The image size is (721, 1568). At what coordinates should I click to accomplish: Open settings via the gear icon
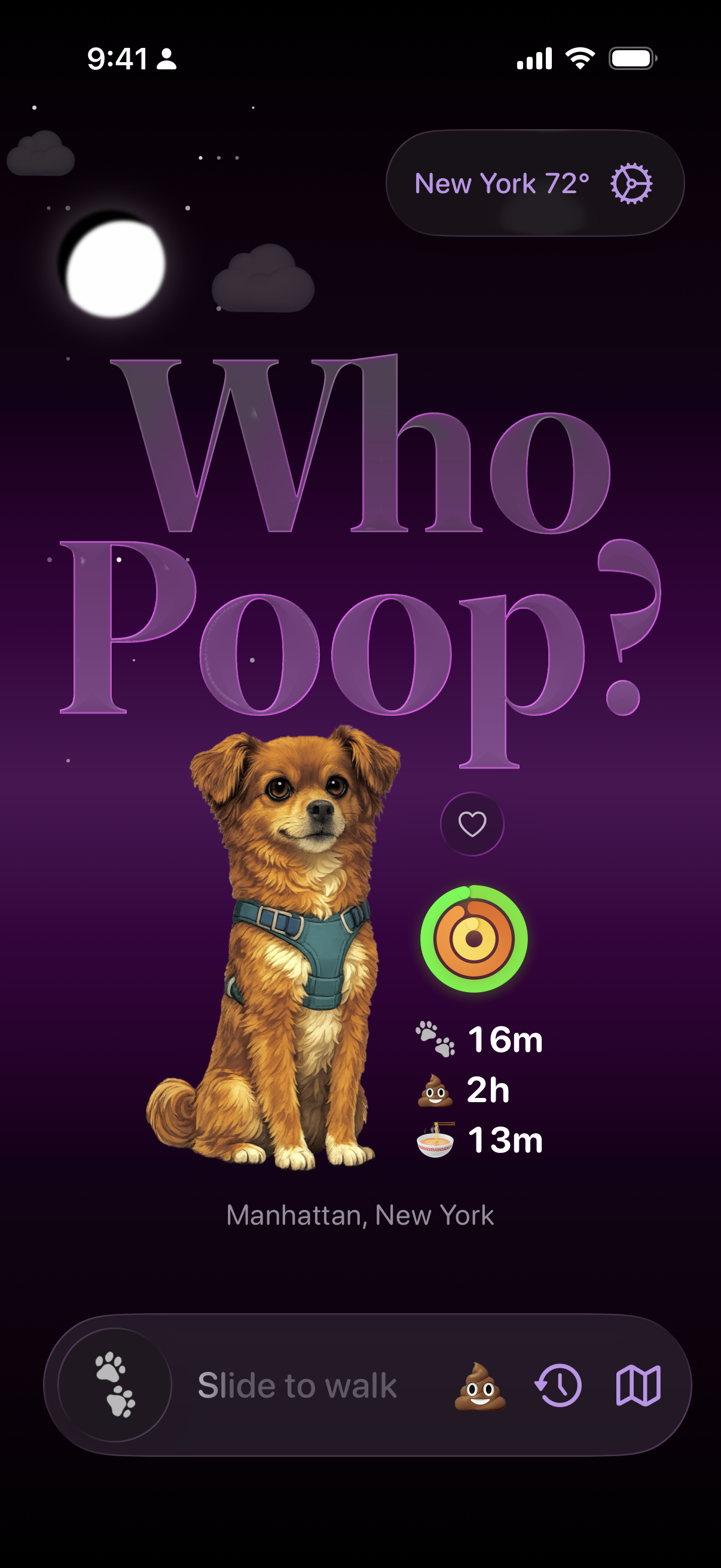click(x=631, y=183)
